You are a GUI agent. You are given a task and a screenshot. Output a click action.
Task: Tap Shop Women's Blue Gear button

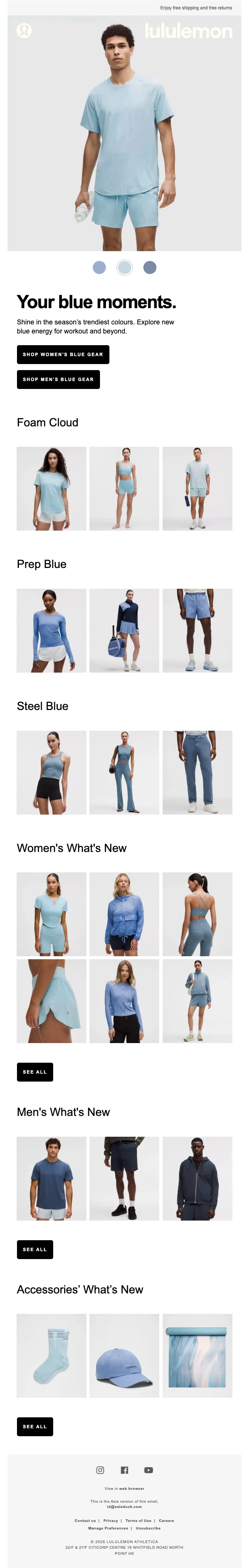[63, 354]
